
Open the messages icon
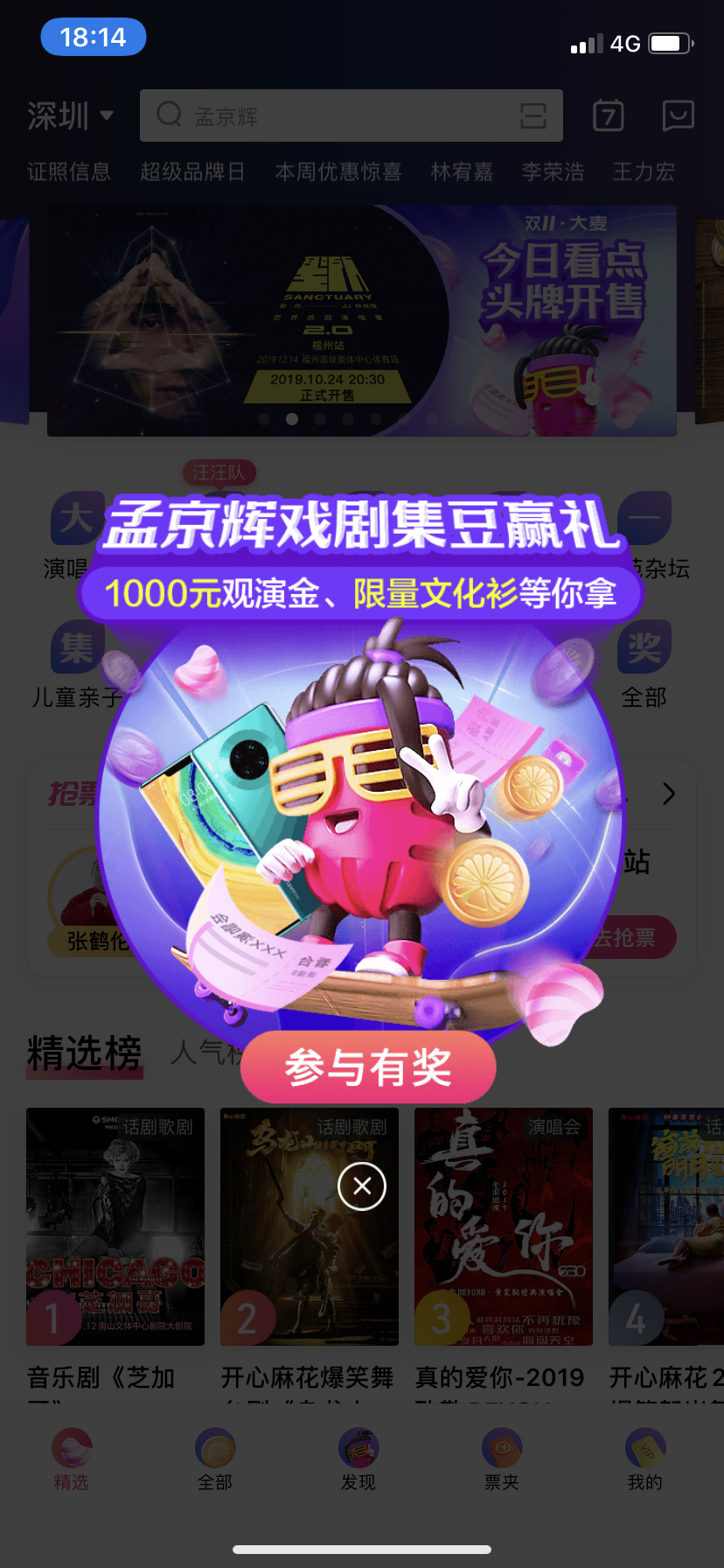(x=679, y=115)
